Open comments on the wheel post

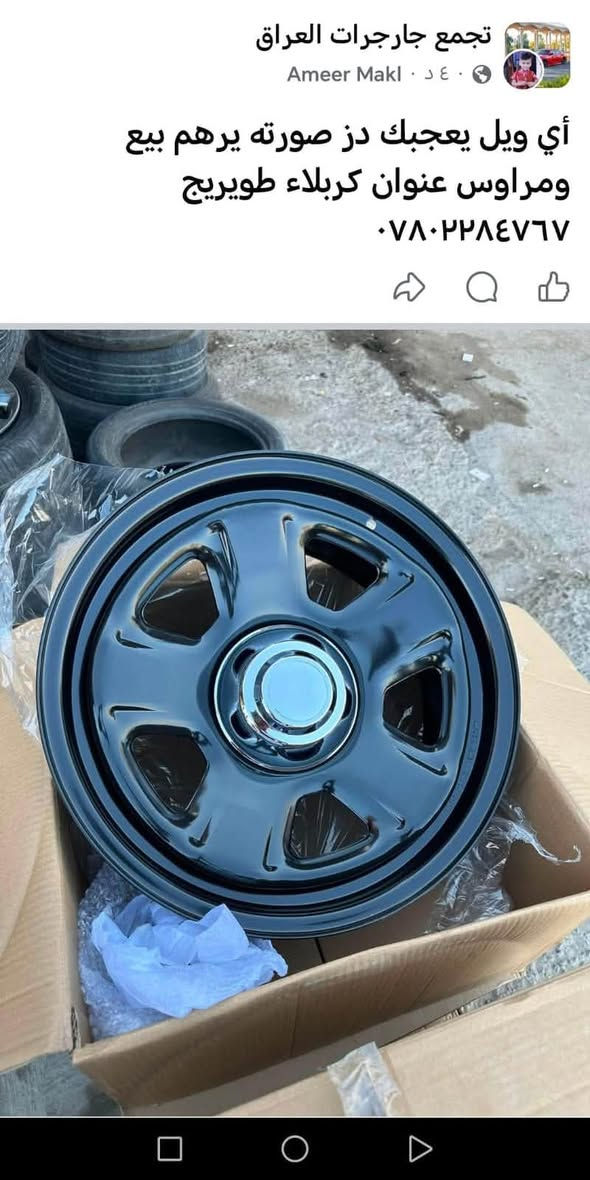click(482, 287)
